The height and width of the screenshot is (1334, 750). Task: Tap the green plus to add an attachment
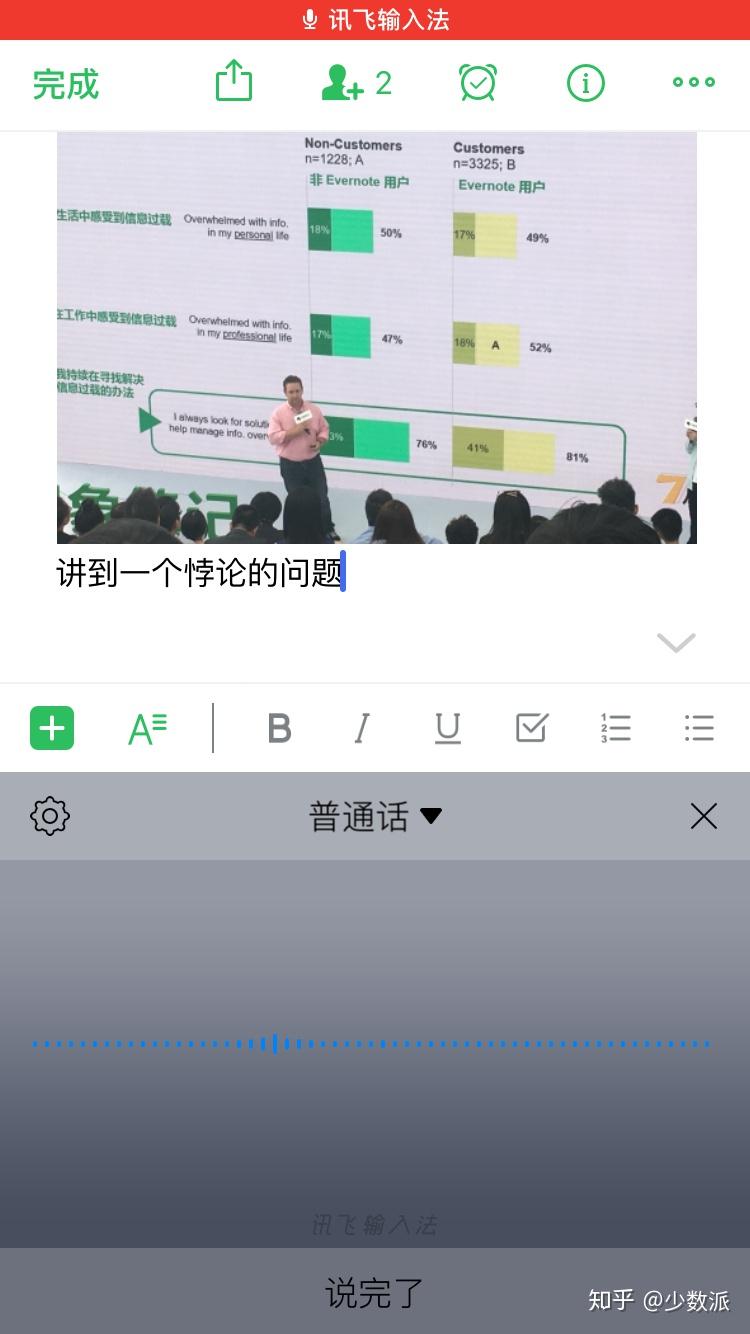click(52, 728)
